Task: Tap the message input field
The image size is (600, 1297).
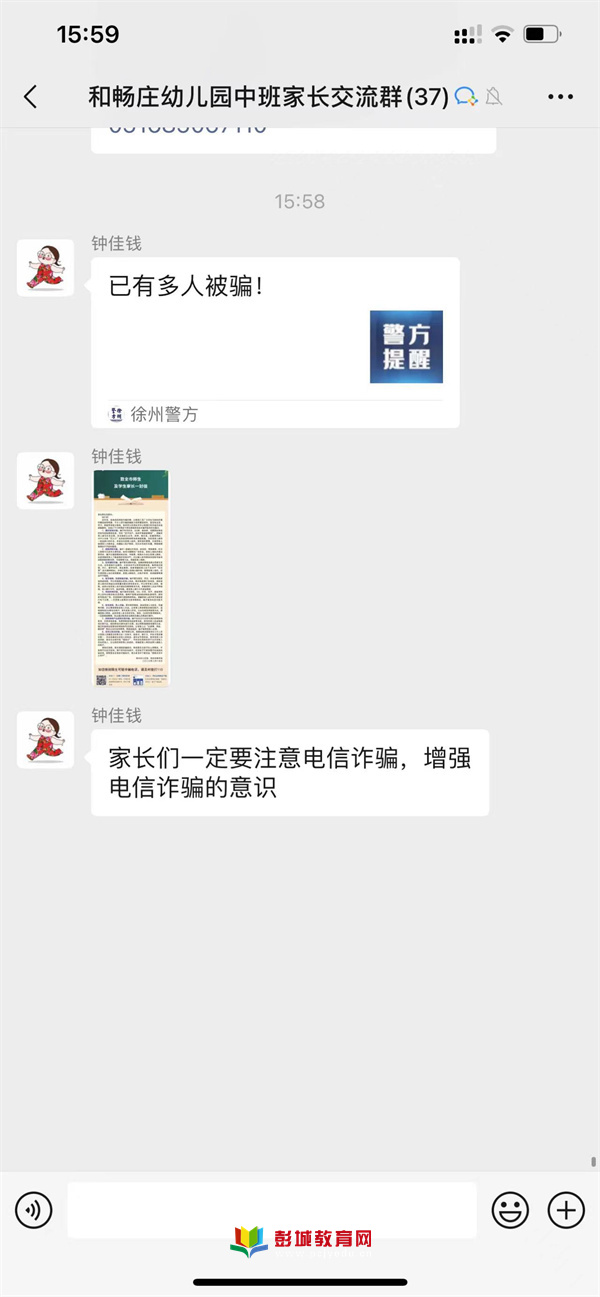Action: click(271, 1210)
